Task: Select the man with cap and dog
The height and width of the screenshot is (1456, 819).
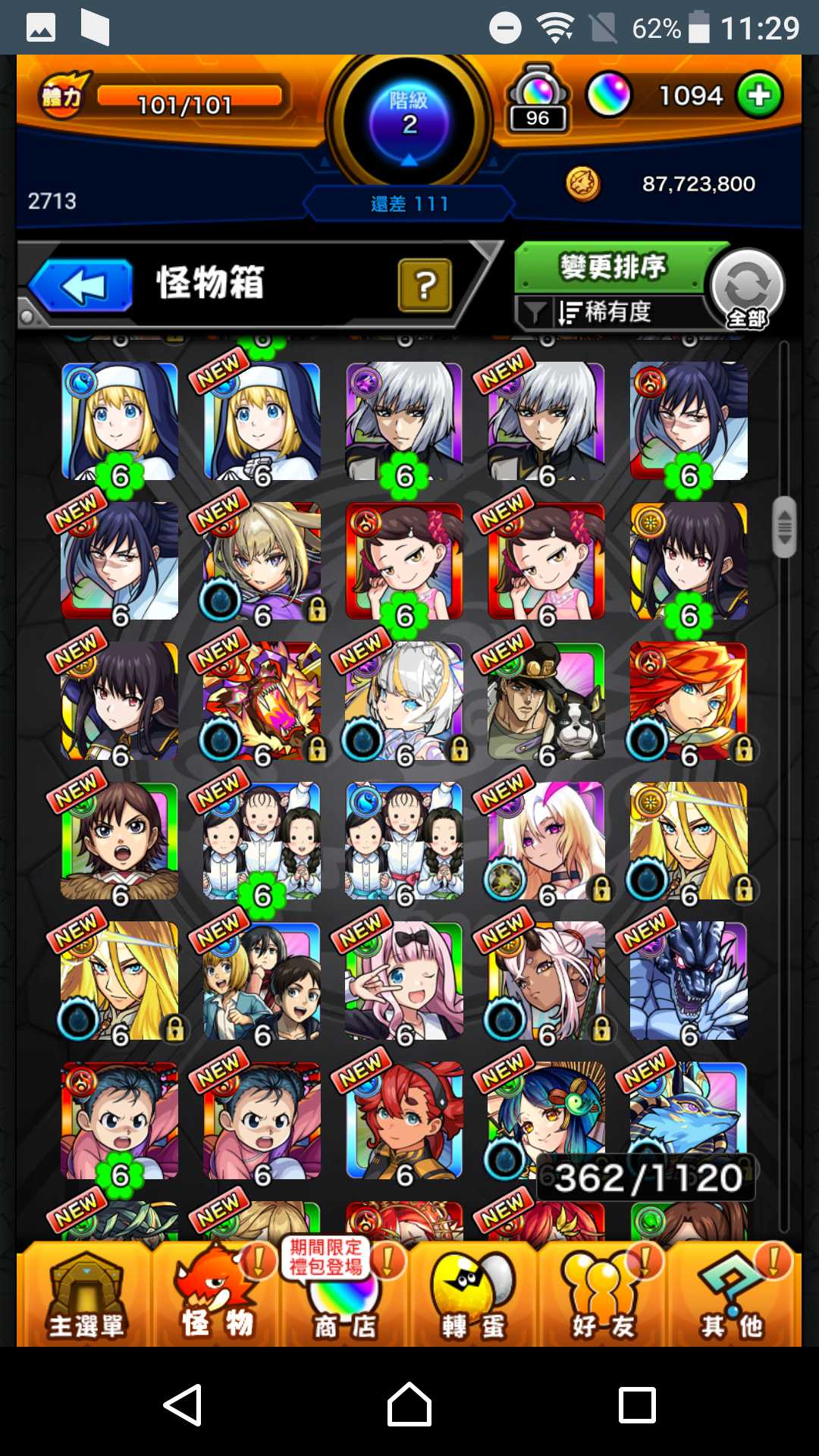Action: click(x=546, y=701)
